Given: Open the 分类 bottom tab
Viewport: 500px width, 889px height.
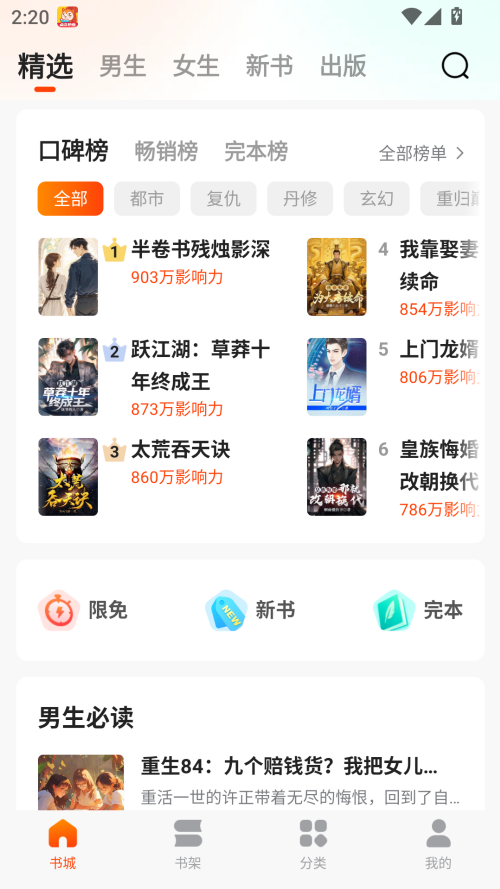Looking at the screenshot, I should 313,844.
